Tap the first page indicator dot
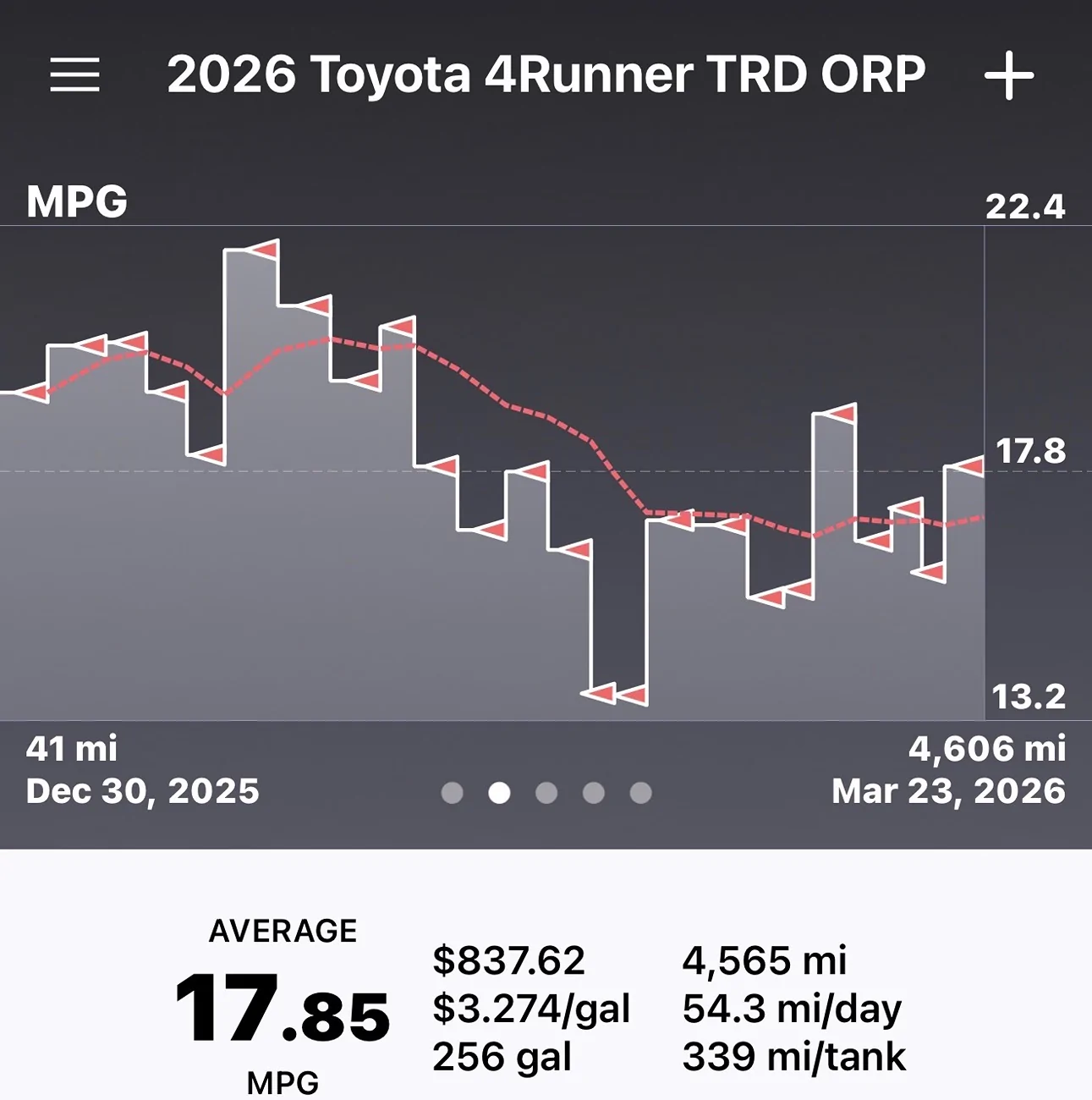 453,792
